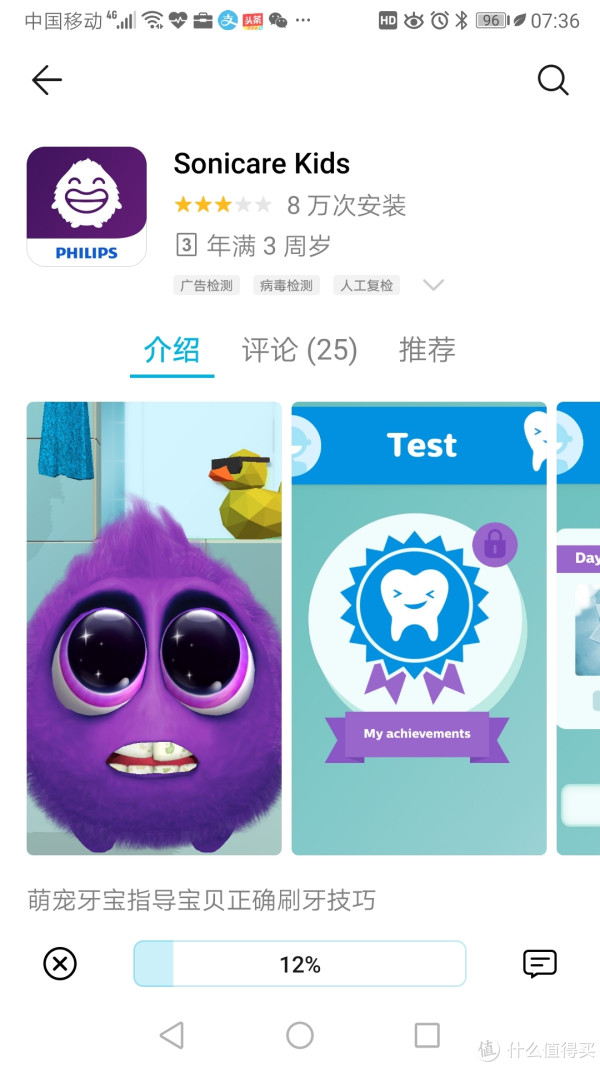Switch to the 推荐 tab

pyautogui.click(x=427, y=350)
